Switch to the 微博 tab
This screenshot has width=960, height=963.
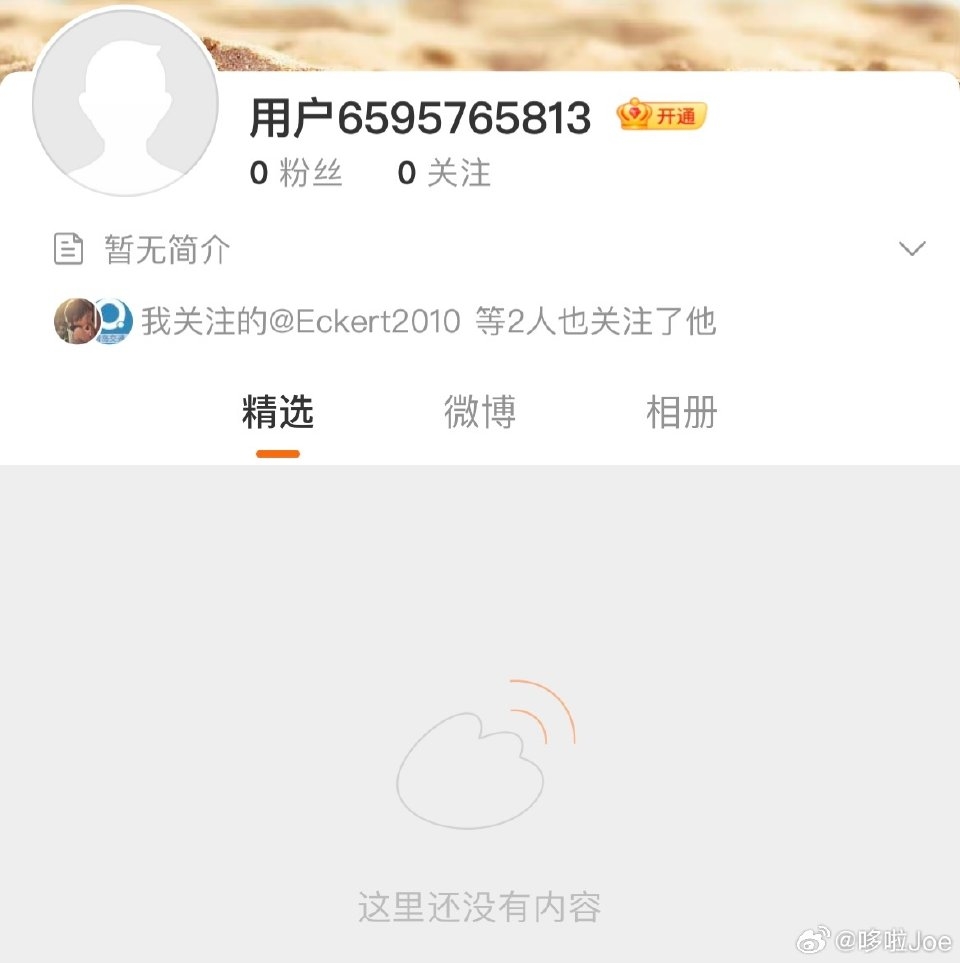(x=480, y=412)
